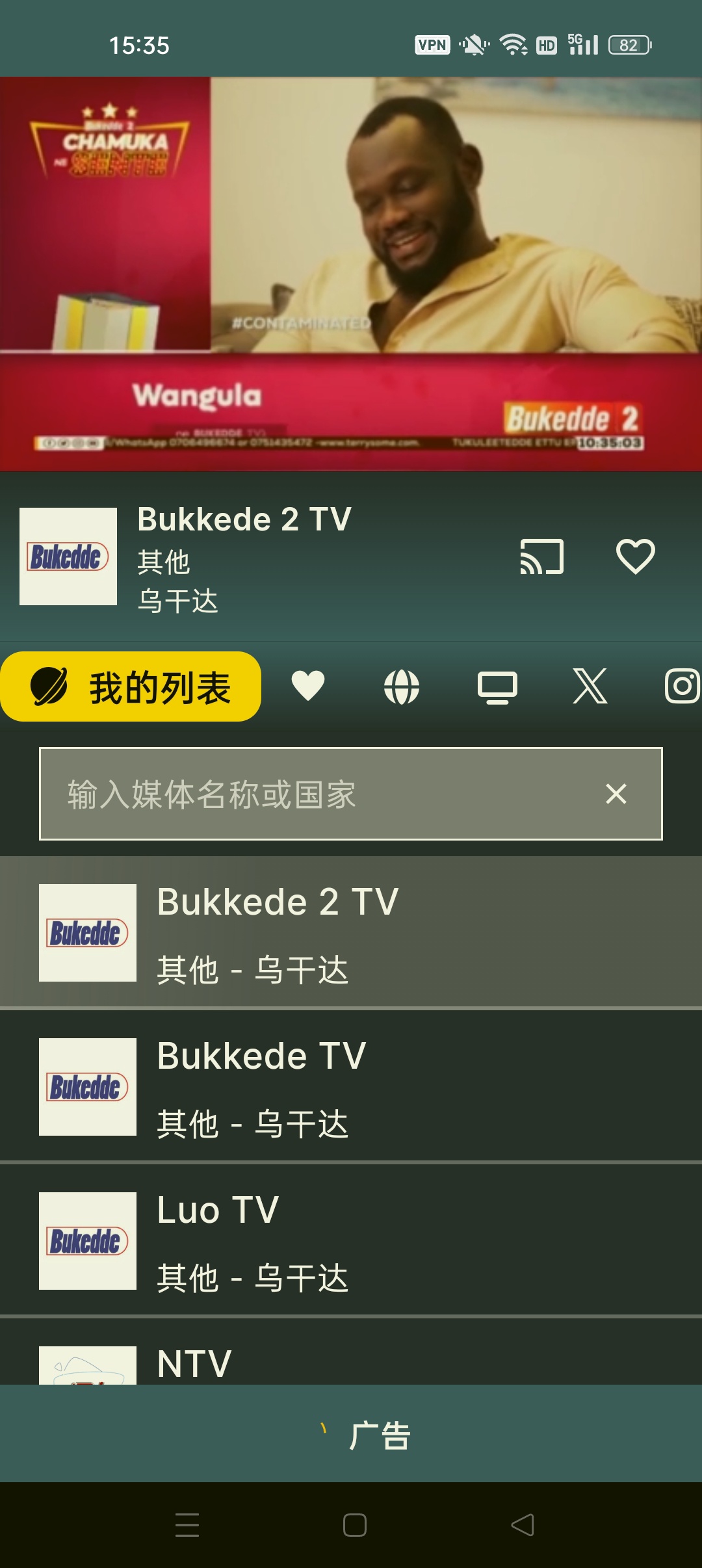This screenshot has height=1568, width=702.
Task: Open the Bukkede TV channel
Action: coord(351,1086)
